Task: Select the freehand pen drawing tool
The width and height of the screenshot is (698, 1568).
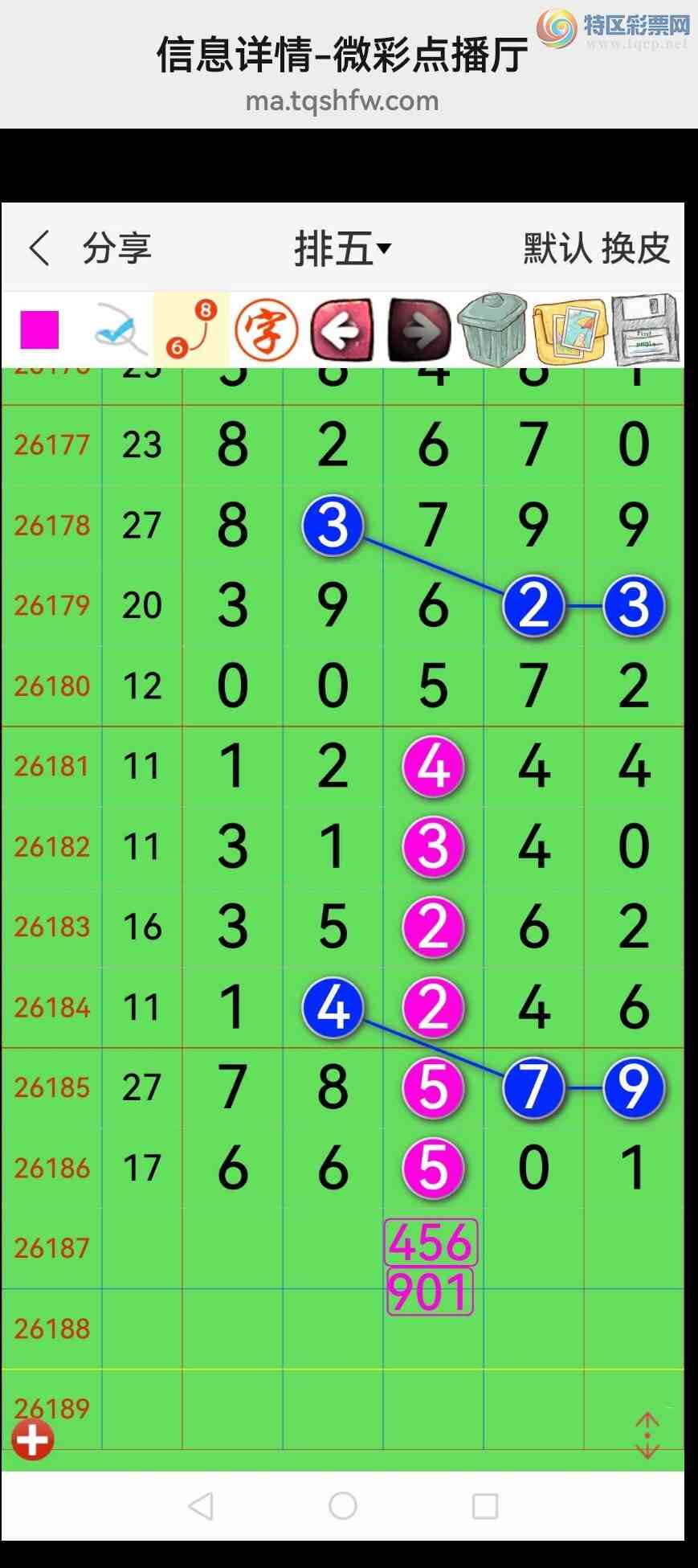Action: tap(118, 330)
